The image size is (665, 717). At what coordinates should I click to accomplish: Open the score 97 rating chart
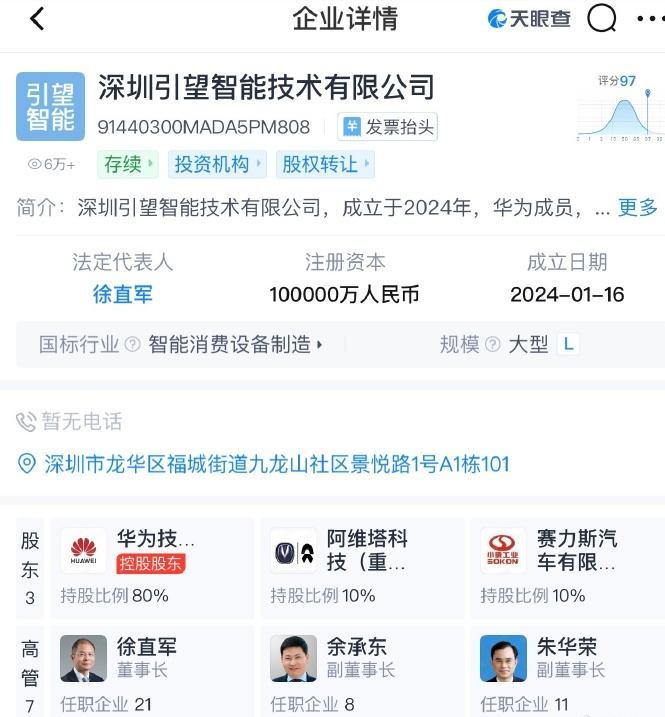(620, 108)
